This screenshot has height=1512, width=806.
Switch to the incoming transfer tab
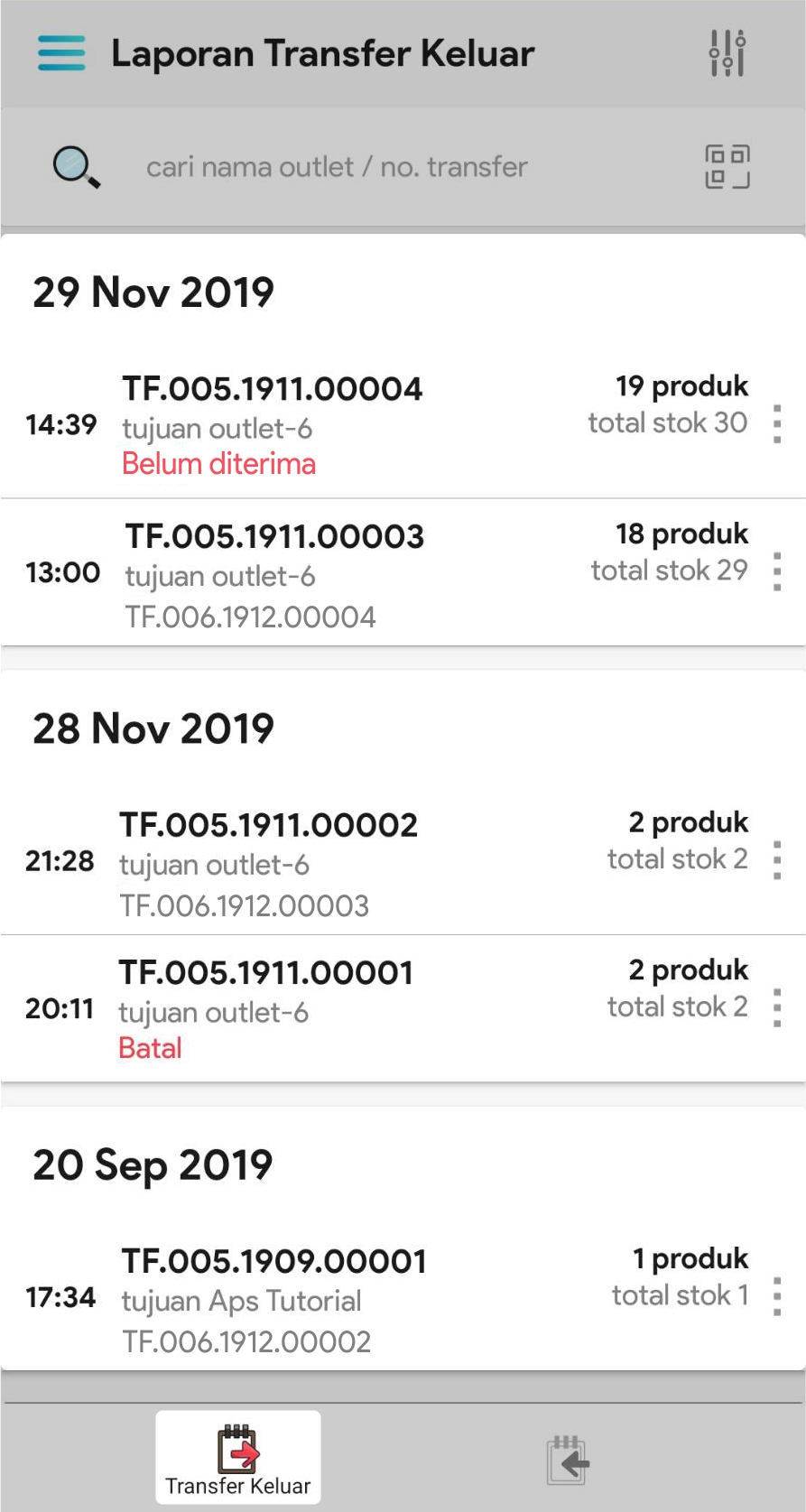[567, 1460]
